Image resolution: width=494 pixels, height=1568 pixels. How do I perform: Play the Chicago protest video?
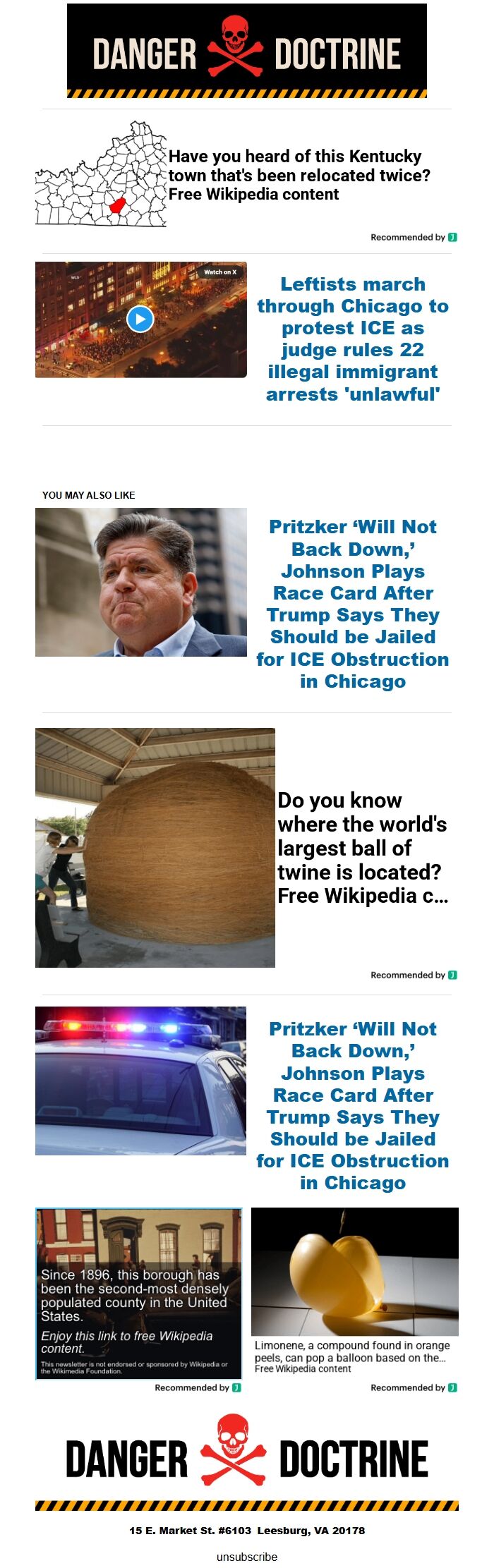(x=140, y=320)
